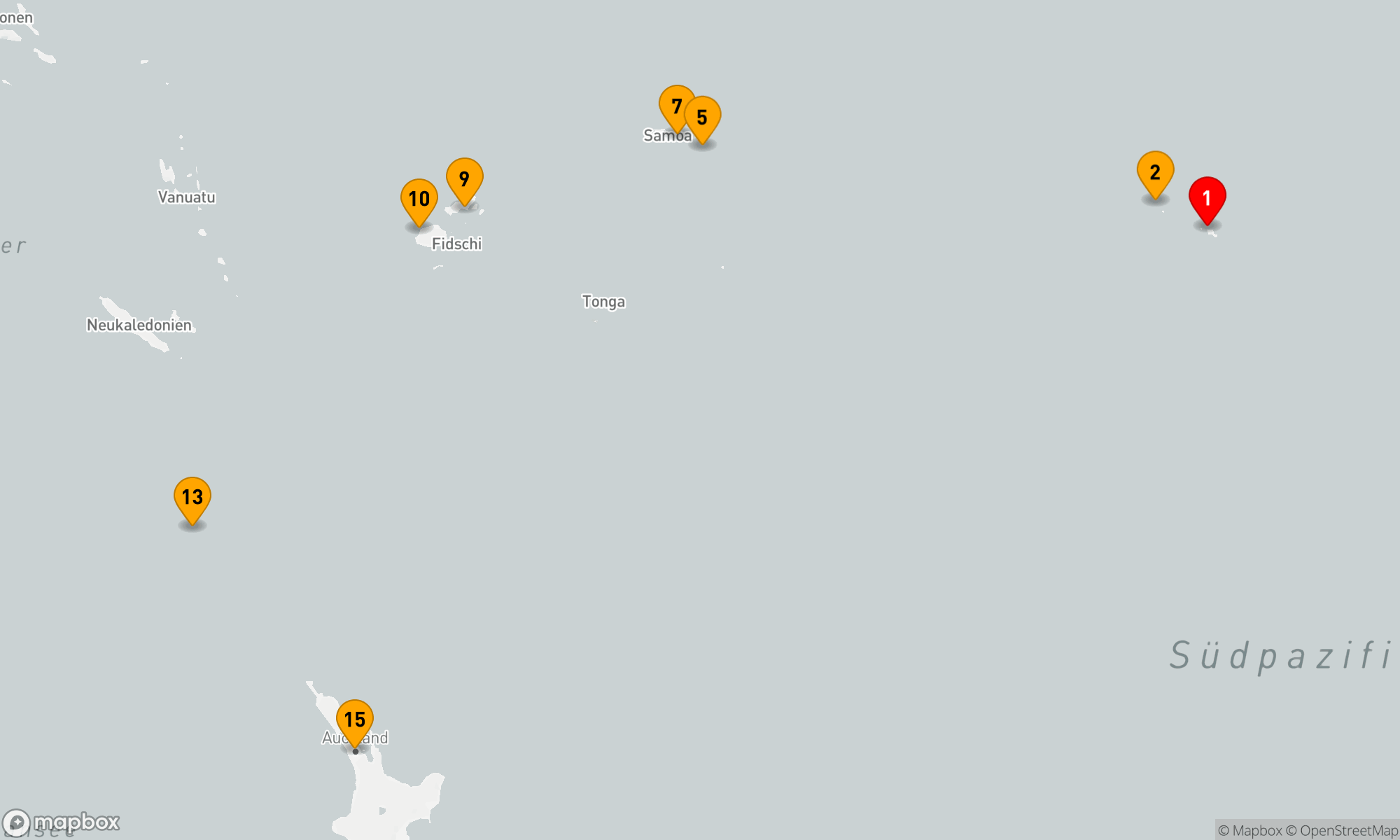This screenshot has width=1400, height=840.
Task: Tap marker 15 at Auckland
Action: pyautogui.click(x=355, y=720)
